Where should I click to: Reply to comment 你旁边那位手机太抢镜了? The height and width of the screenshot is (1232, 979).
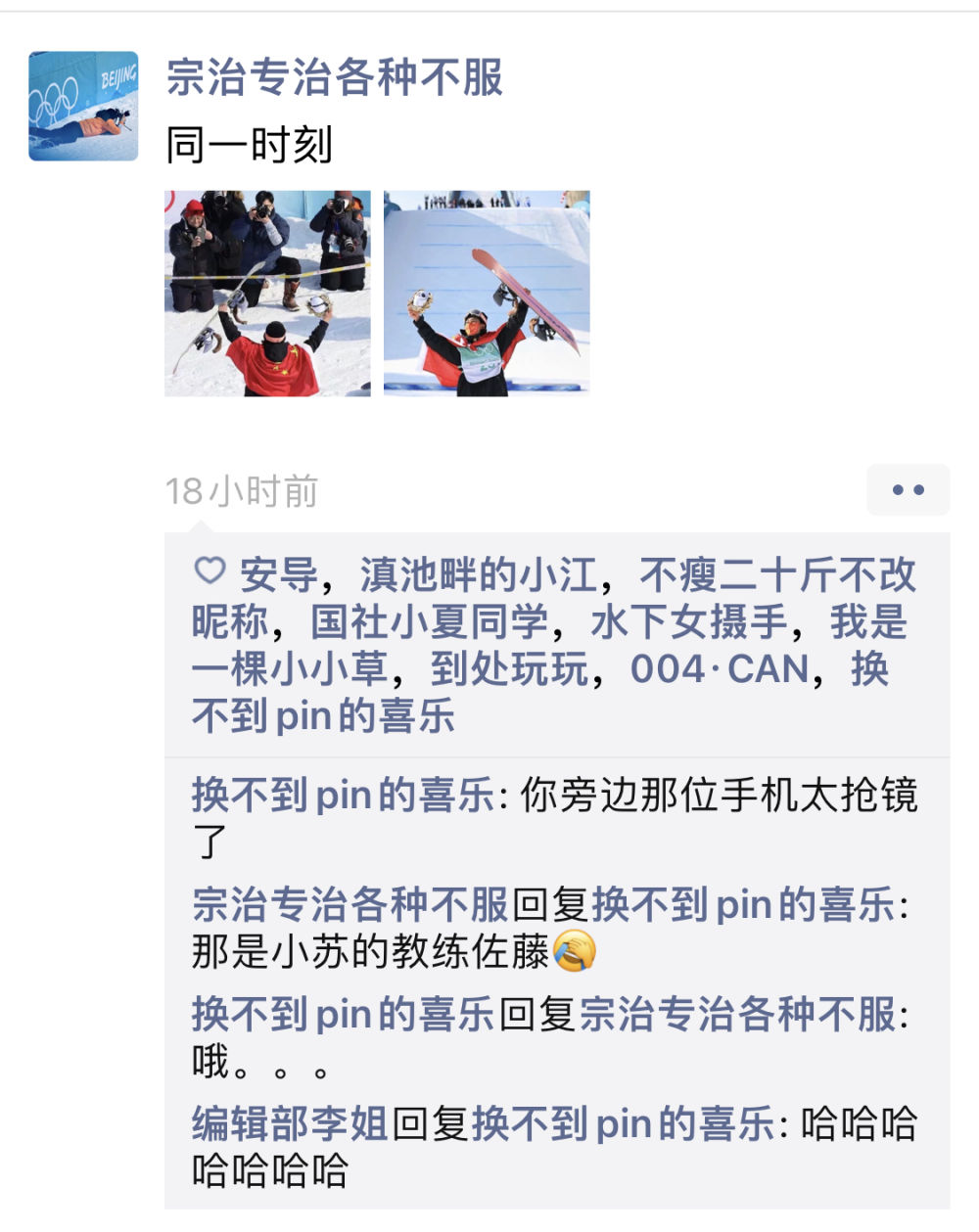click(718, 797)
